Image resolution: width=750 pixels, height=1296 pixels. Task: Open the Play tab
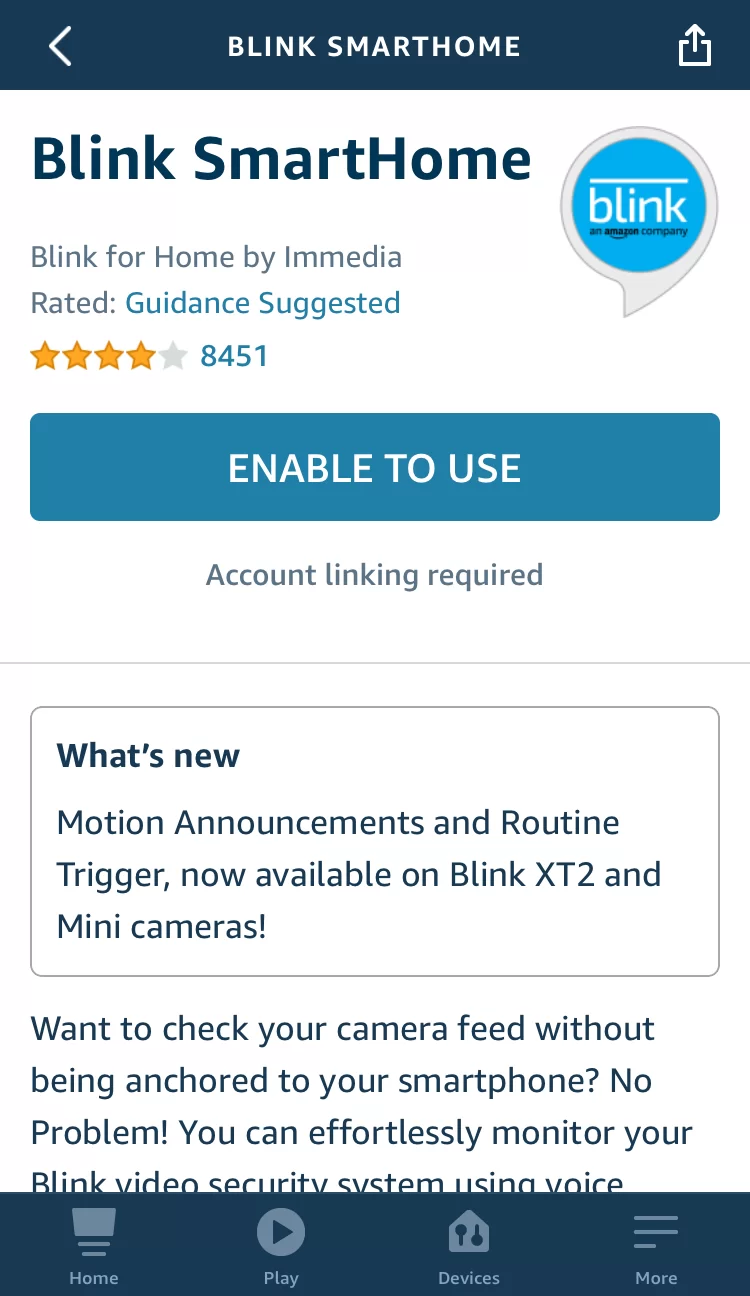[x=281, y=1245]
